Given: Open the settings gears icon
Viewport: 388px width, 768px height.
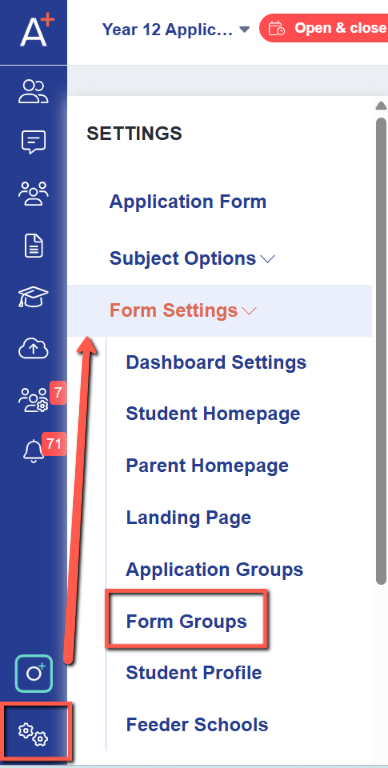Looking at the screenshot, I should tap(33, 734).
